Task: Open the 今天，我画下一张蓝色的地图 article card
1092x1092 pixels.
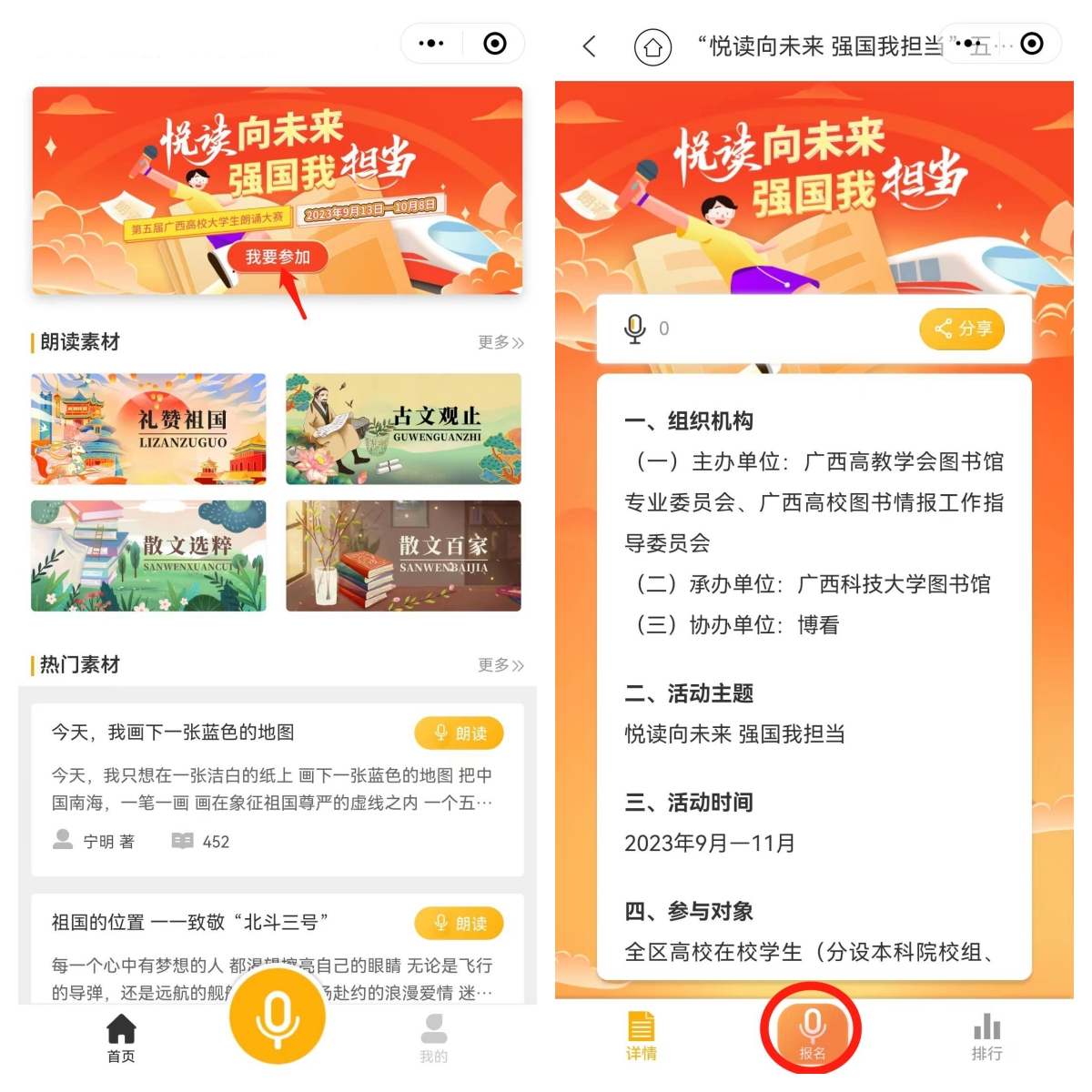Action: (x=227, y=787)
